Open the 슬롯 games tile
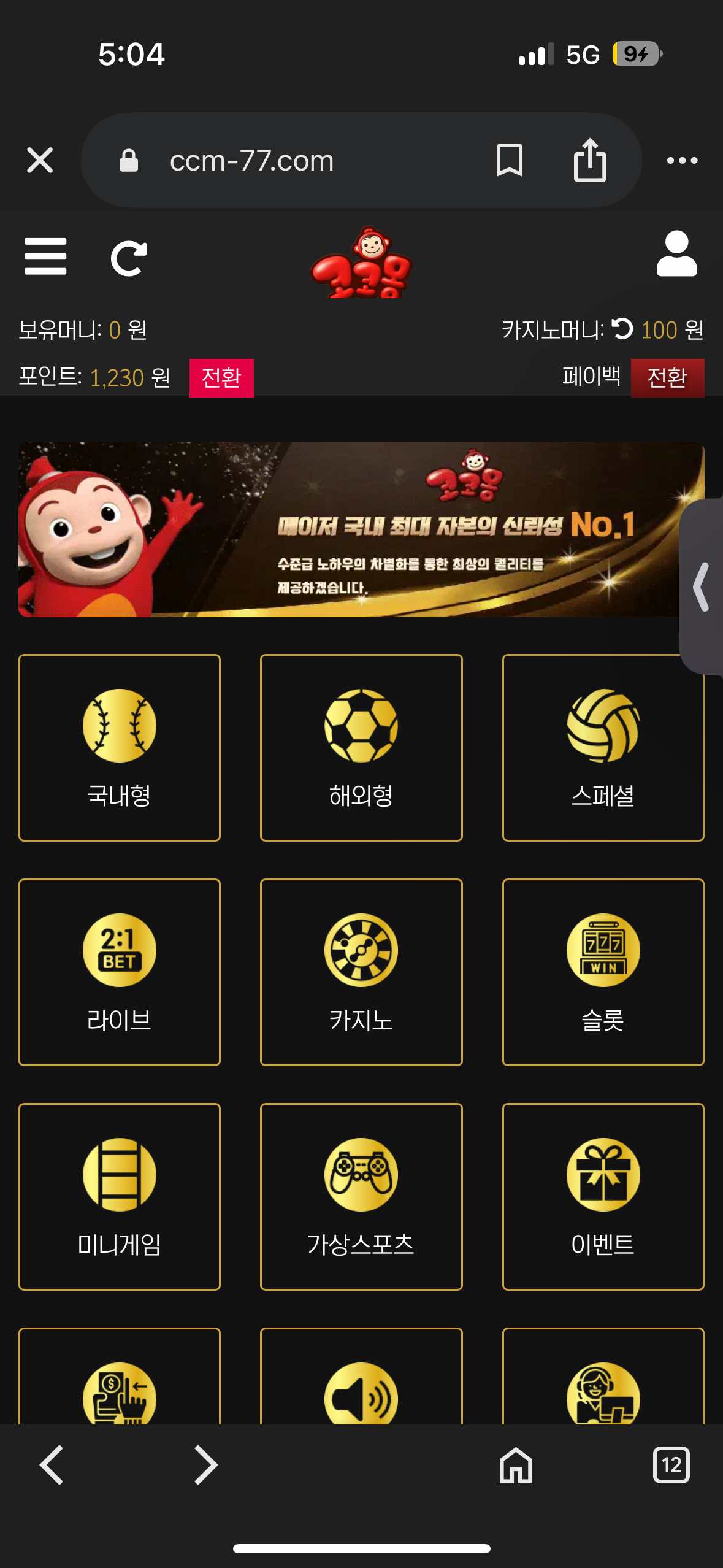The width and height of the screenshot is (723, 1568). pos(603,972)
